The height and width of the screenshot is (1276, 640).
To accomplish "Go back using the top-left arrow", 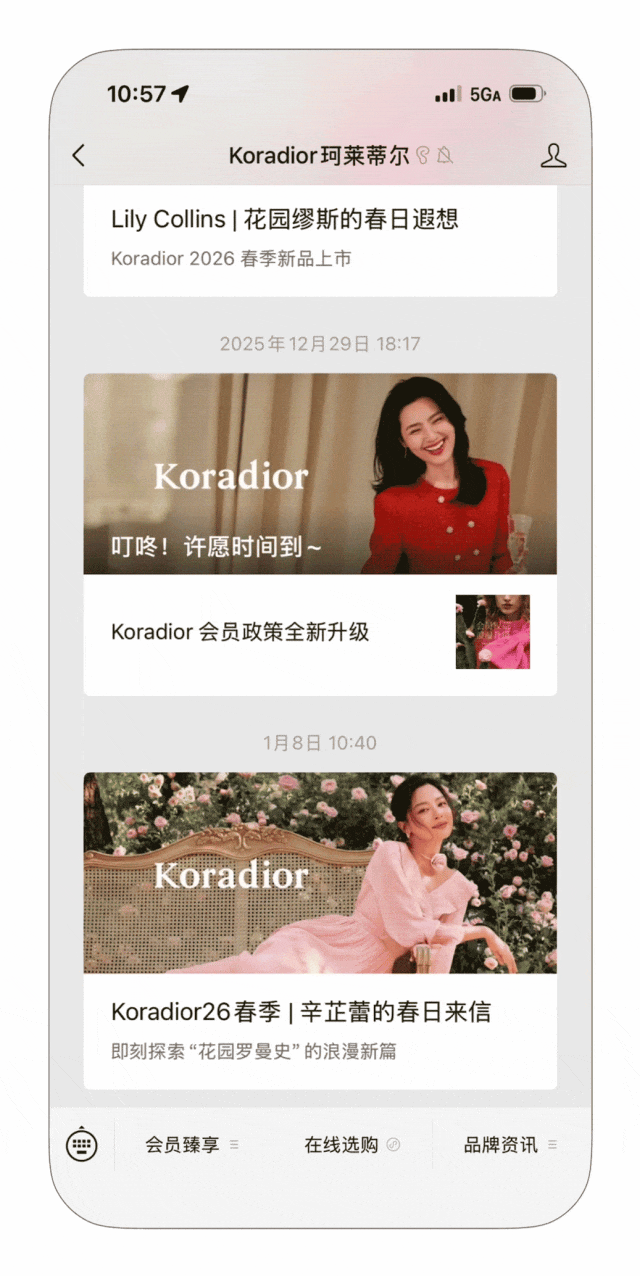I will tap(79, 155).
